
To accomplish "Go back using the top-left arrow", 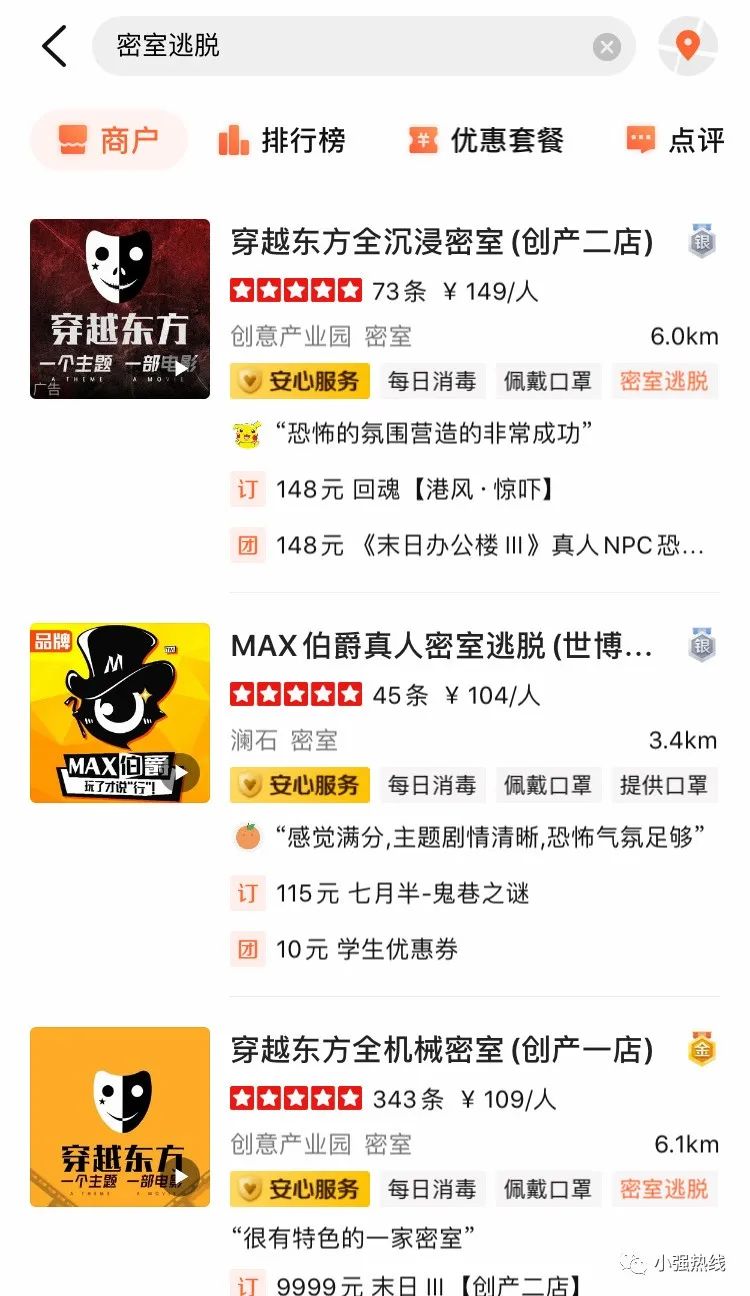I will tap(54, 46).
